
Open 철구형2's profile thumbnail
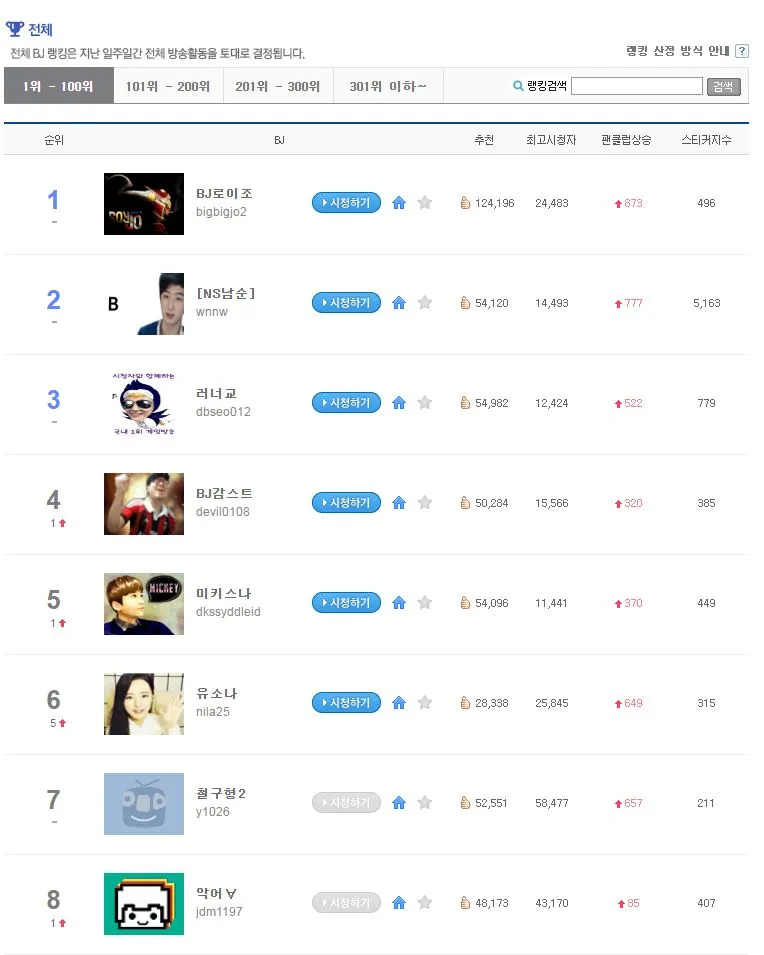[144, 803]
